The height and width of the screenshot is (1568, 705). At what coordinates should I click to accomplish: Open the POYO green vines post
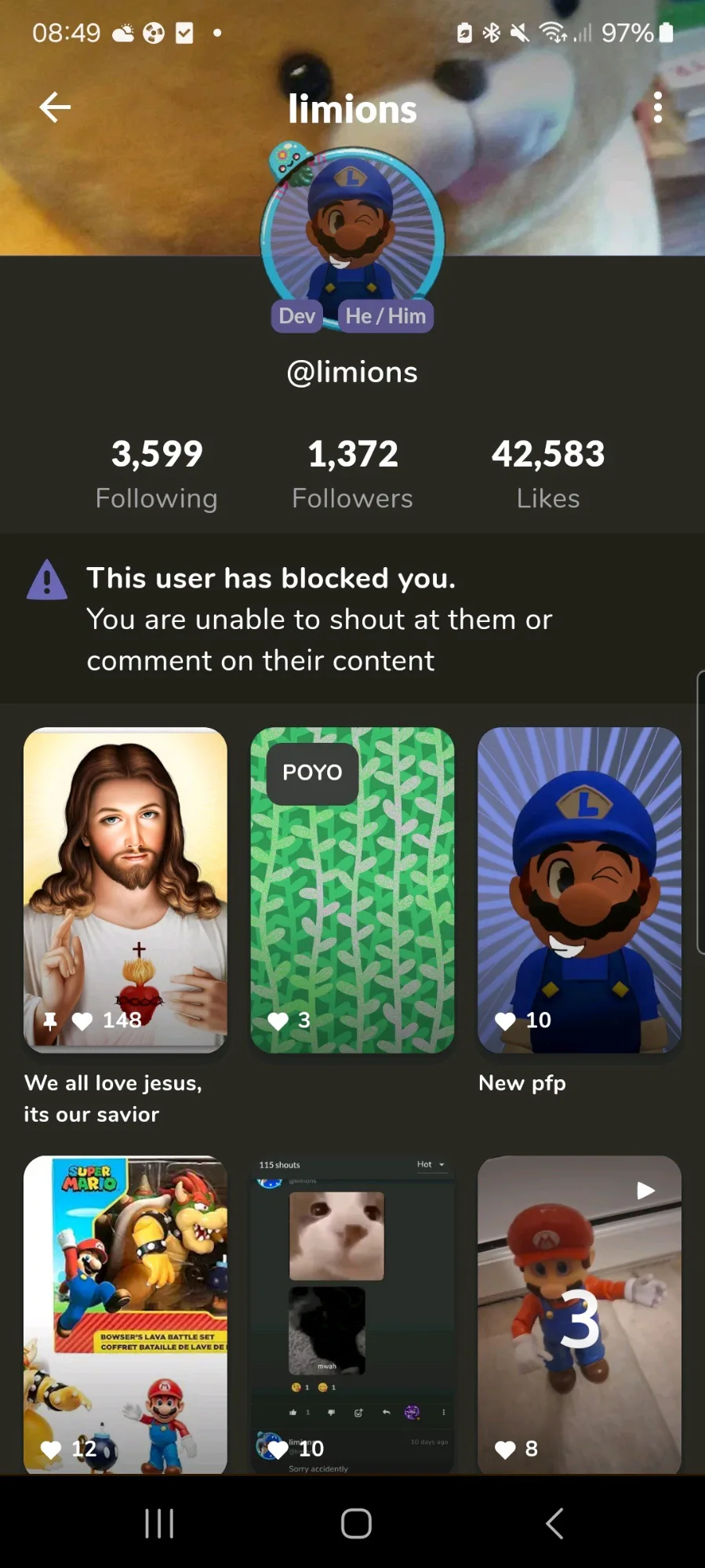click(352, 890)
